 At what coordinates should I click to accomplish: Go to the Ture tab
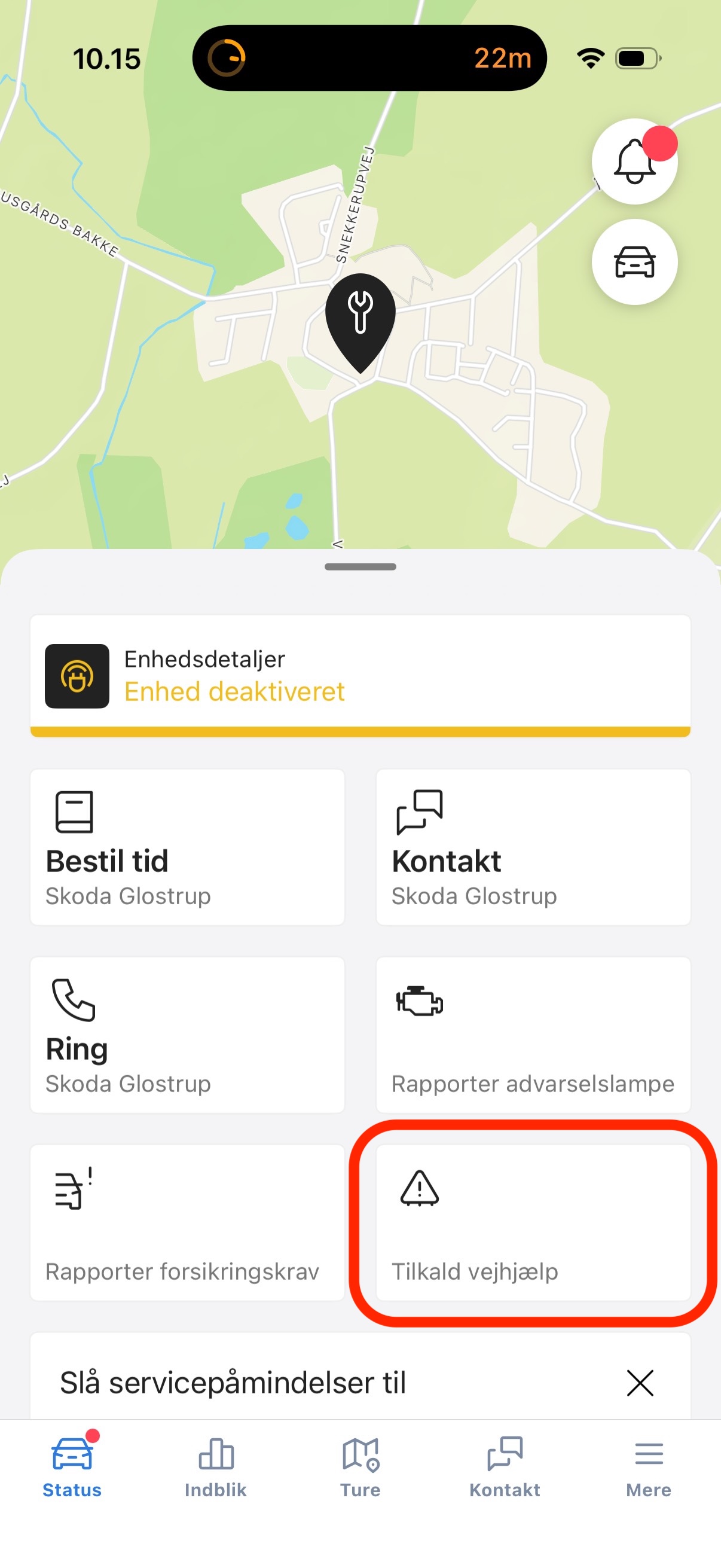coord(360,1467)
